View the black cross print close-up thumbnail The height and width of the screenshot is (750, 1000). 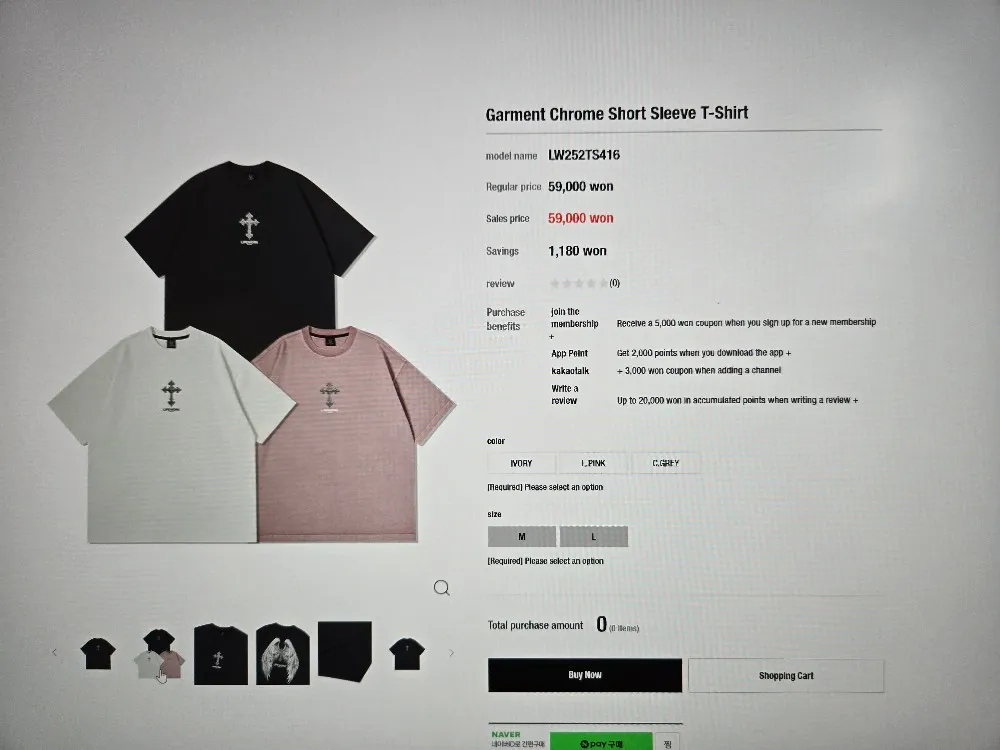(x=221, y=654)
